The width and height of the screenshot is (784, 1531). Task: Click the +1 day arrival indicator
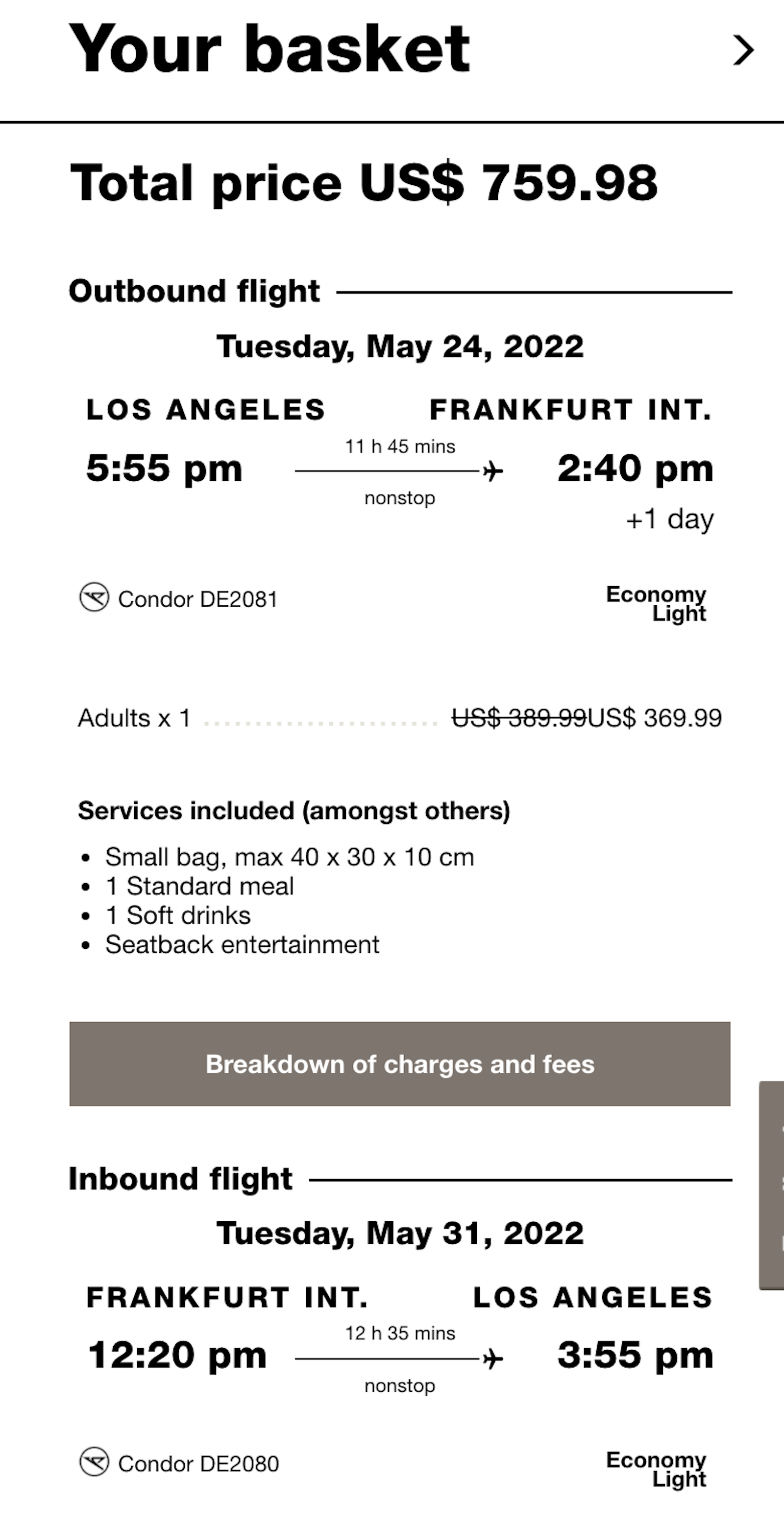pos(669,519)
